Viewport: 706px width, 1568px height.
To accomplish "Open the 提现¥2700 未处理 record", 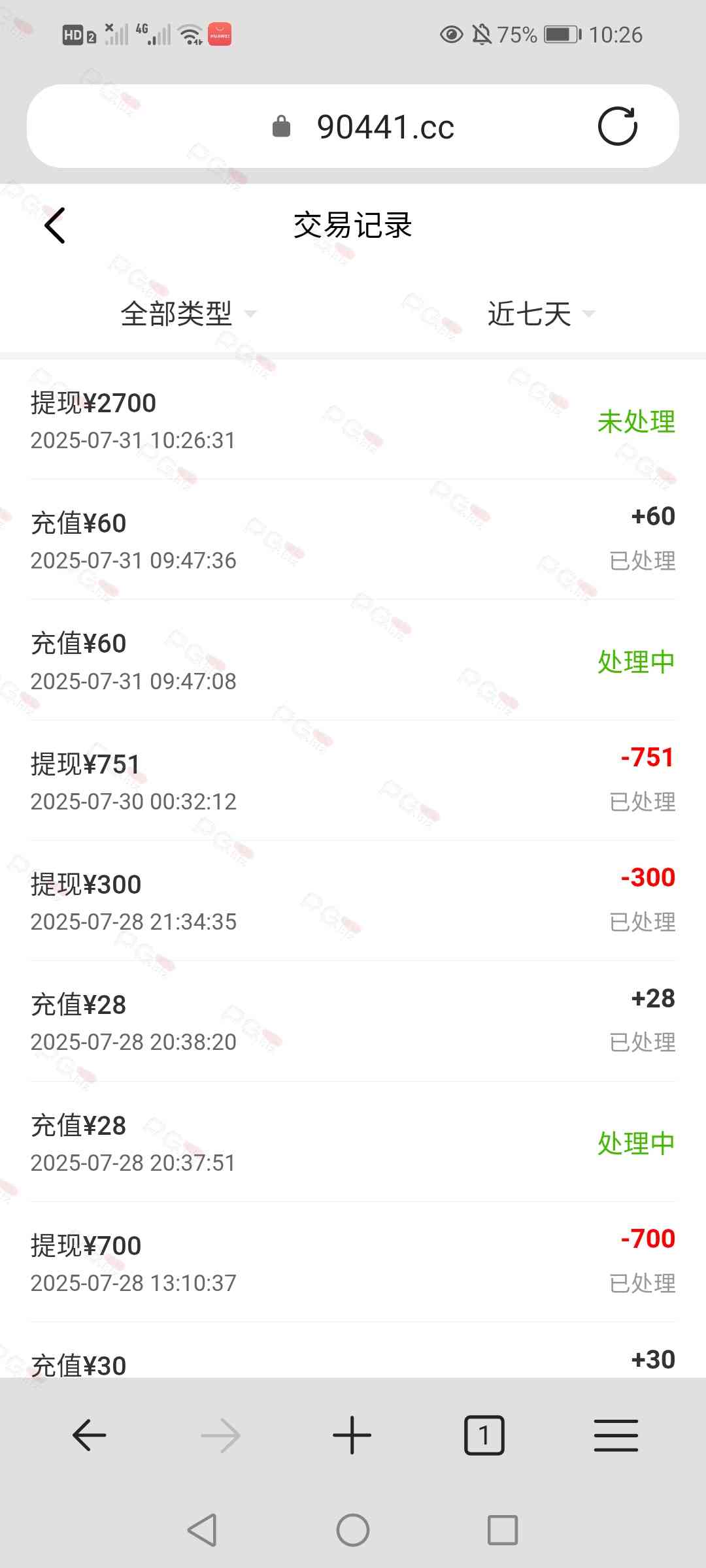I will pos(353,421).
